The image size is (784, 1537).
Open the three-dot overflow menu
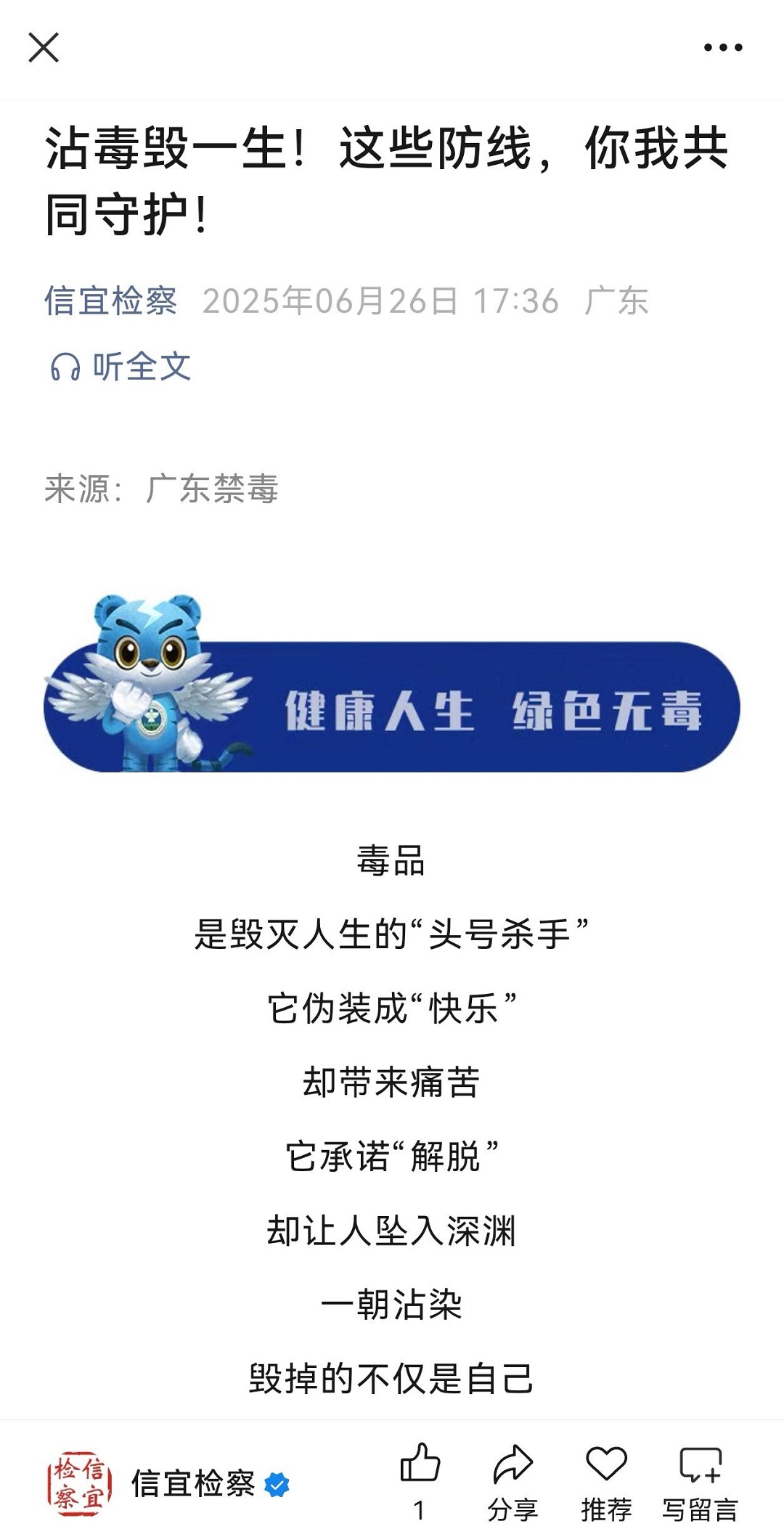(x=723, y=48)
